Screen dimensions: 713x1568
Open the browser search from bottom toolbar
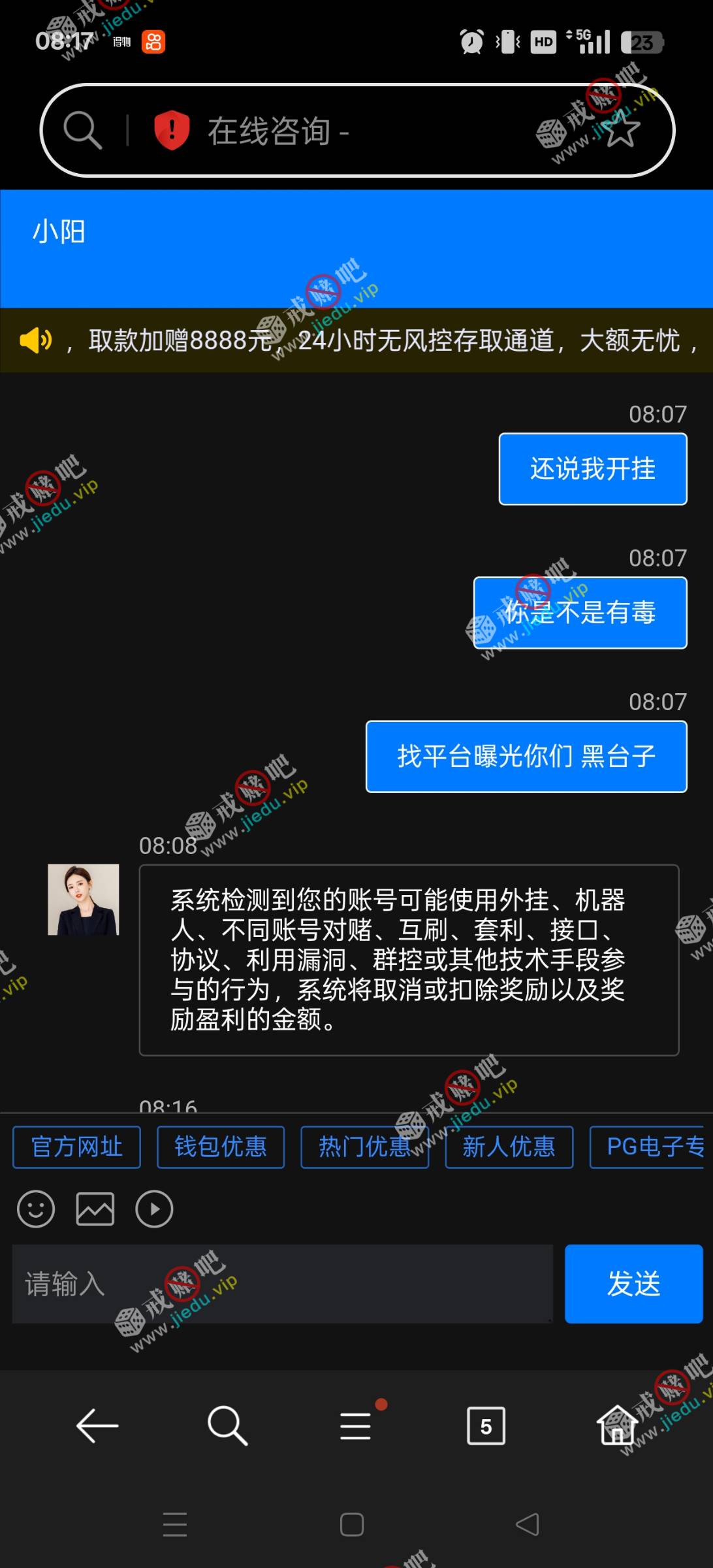(x=227, y=1426)
